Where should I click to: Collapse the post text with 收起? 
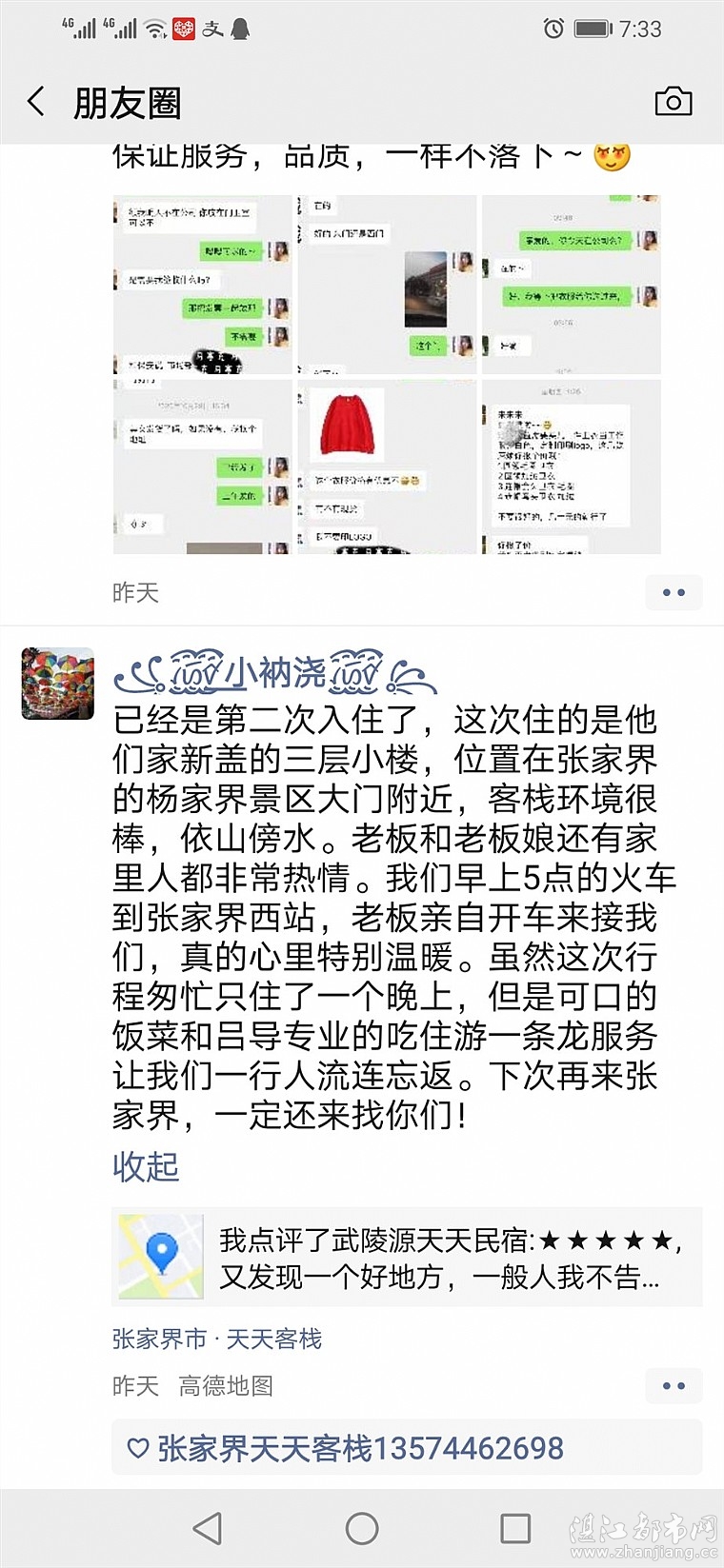[x=145, y=1166]
